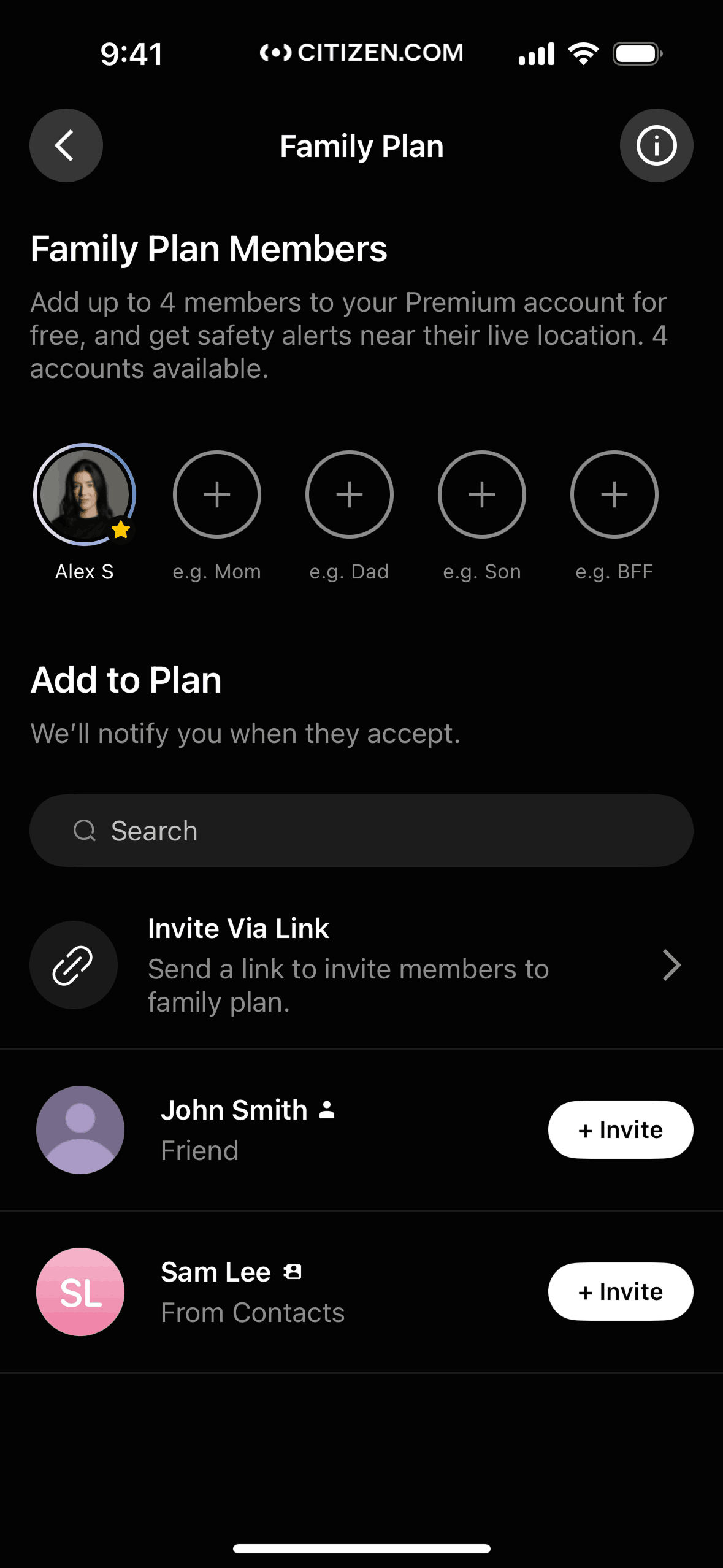Open Alex S member avatar
Screen dimensions: 723x1568
coord(85,494)
